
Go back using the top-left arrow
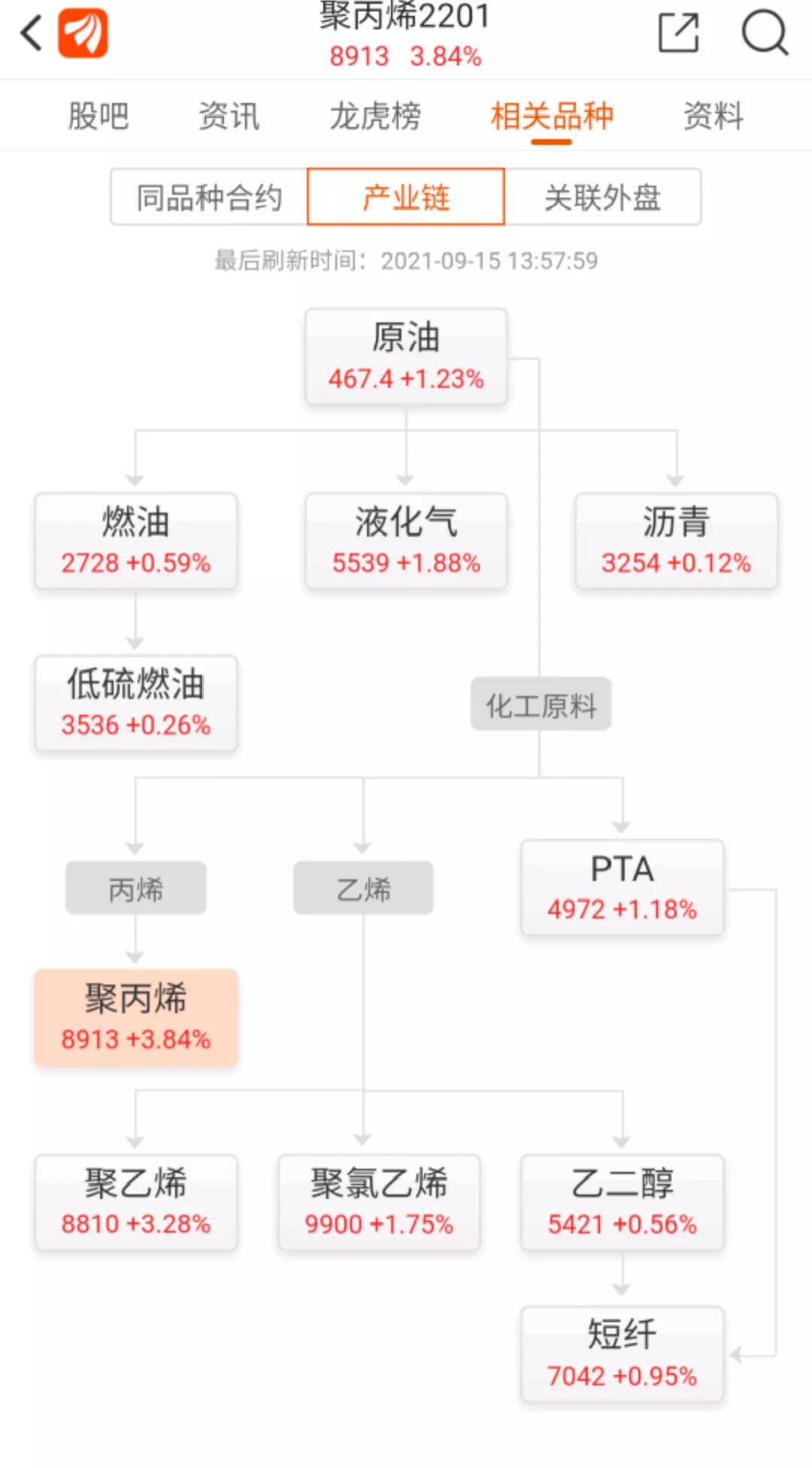(x=32, y=34)
